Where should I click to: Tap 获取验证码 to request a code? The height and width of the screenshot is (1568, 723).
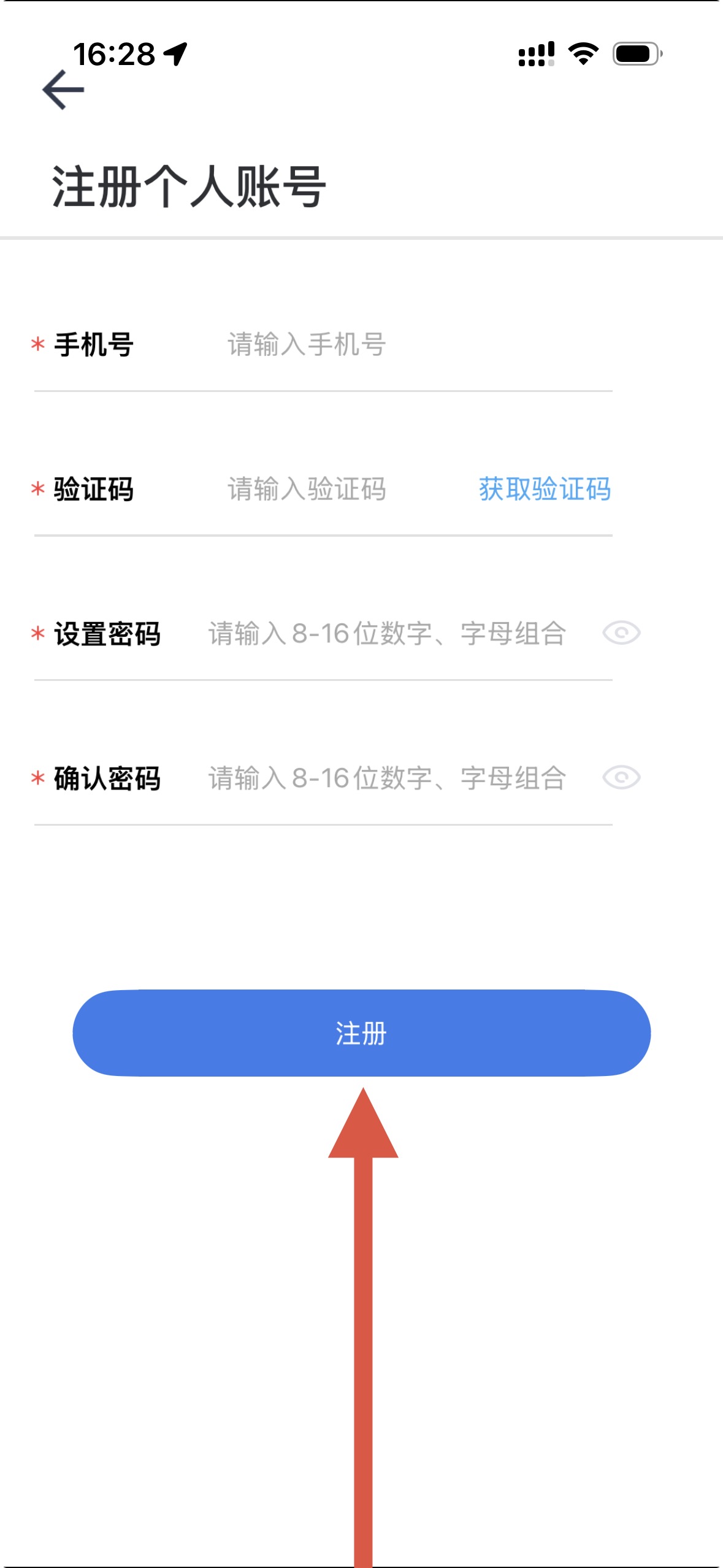[x=544, y=489]
